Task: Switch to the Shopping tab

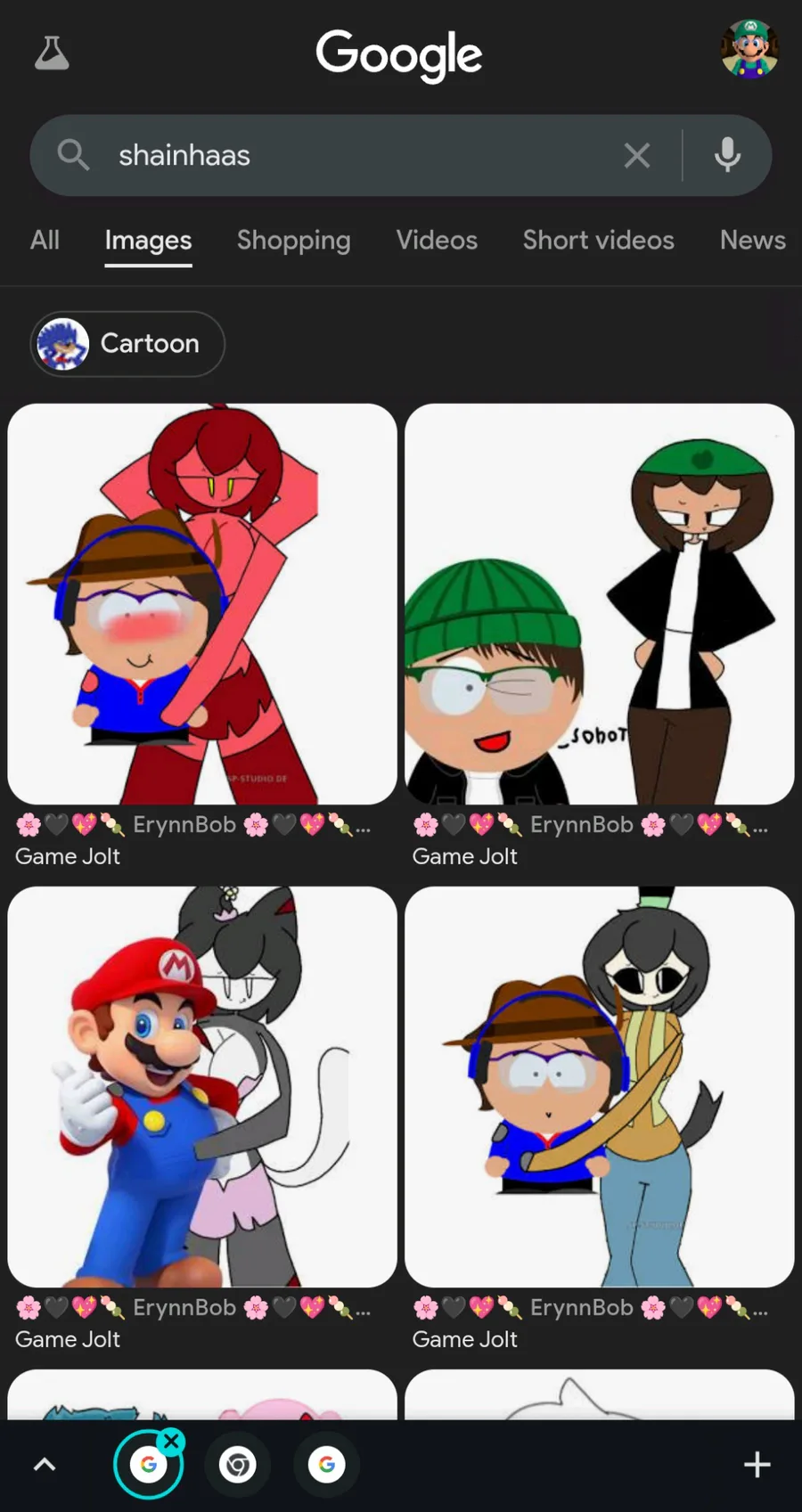Action: (294, 240)
